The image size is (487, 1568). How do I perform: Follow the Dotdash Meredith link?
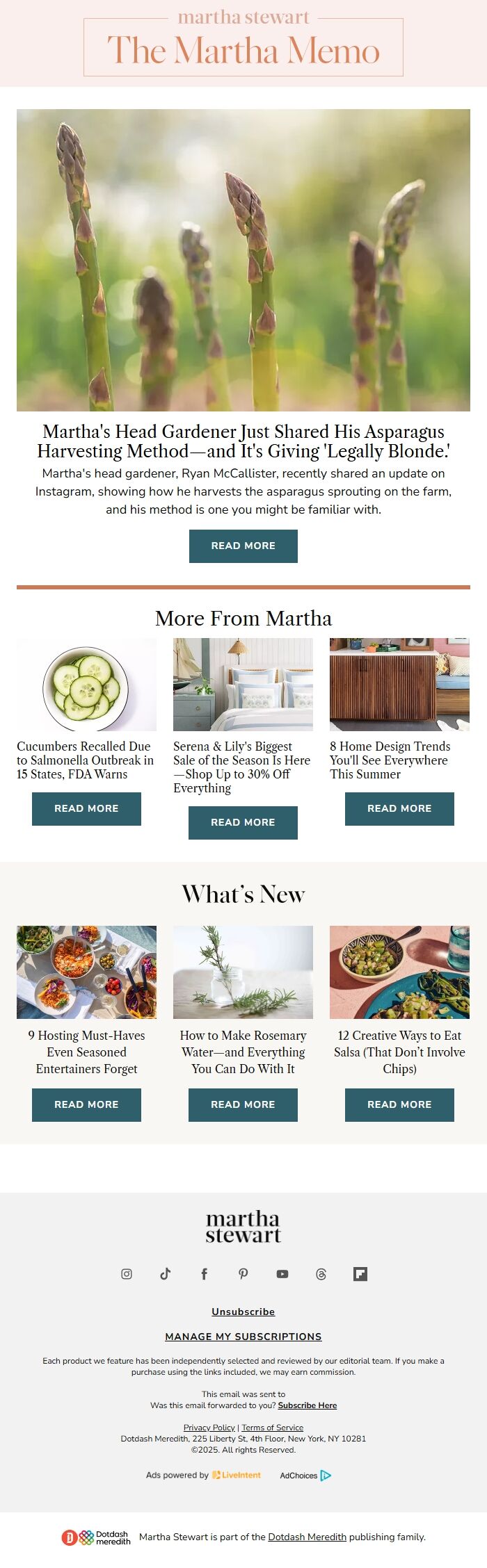tap(307, 1537)
